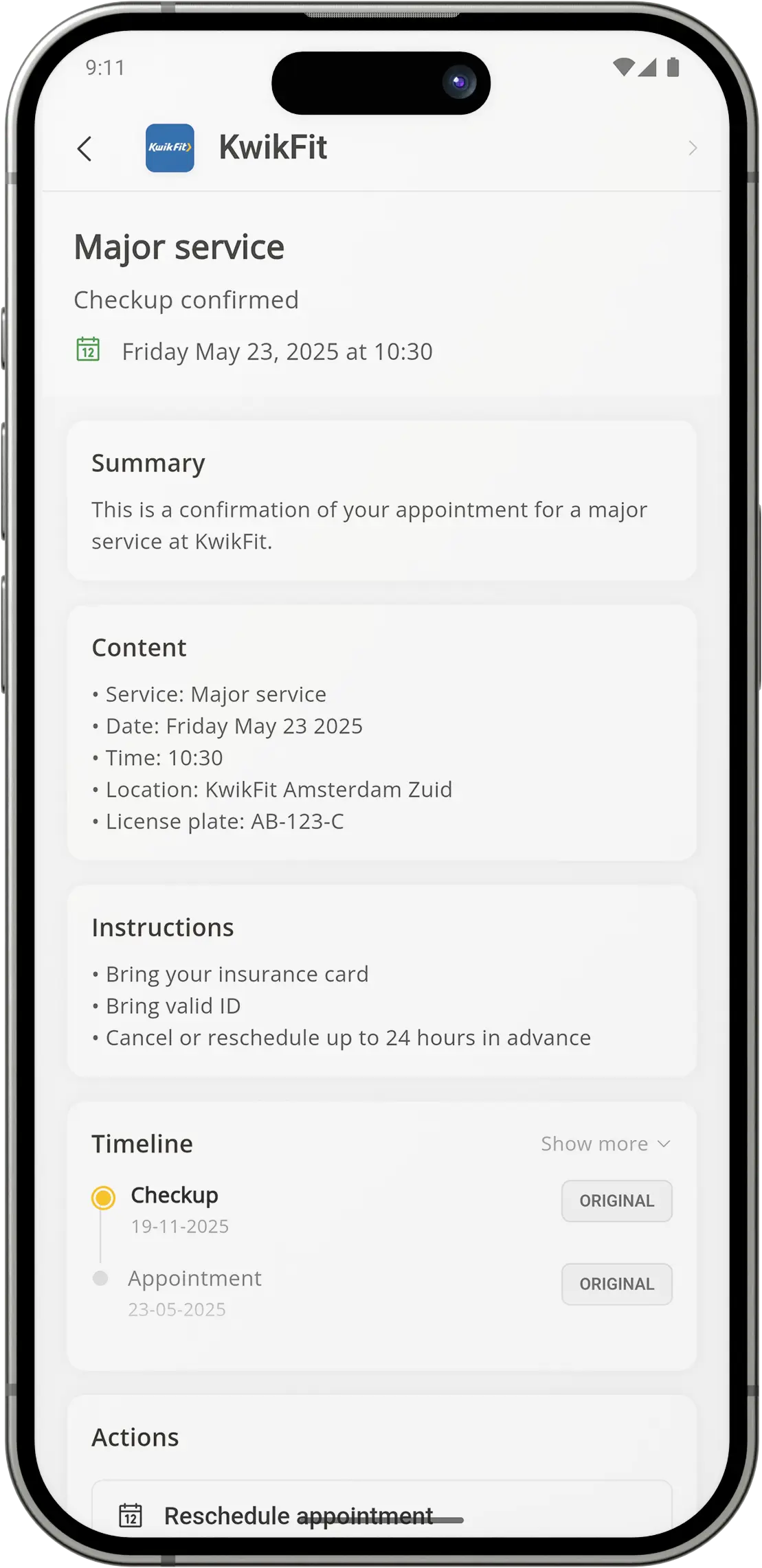The image size is (762, 1568).
Task: Tap ORIGINAL next to the Appointment entry
Action: [x=616, y=1284]
